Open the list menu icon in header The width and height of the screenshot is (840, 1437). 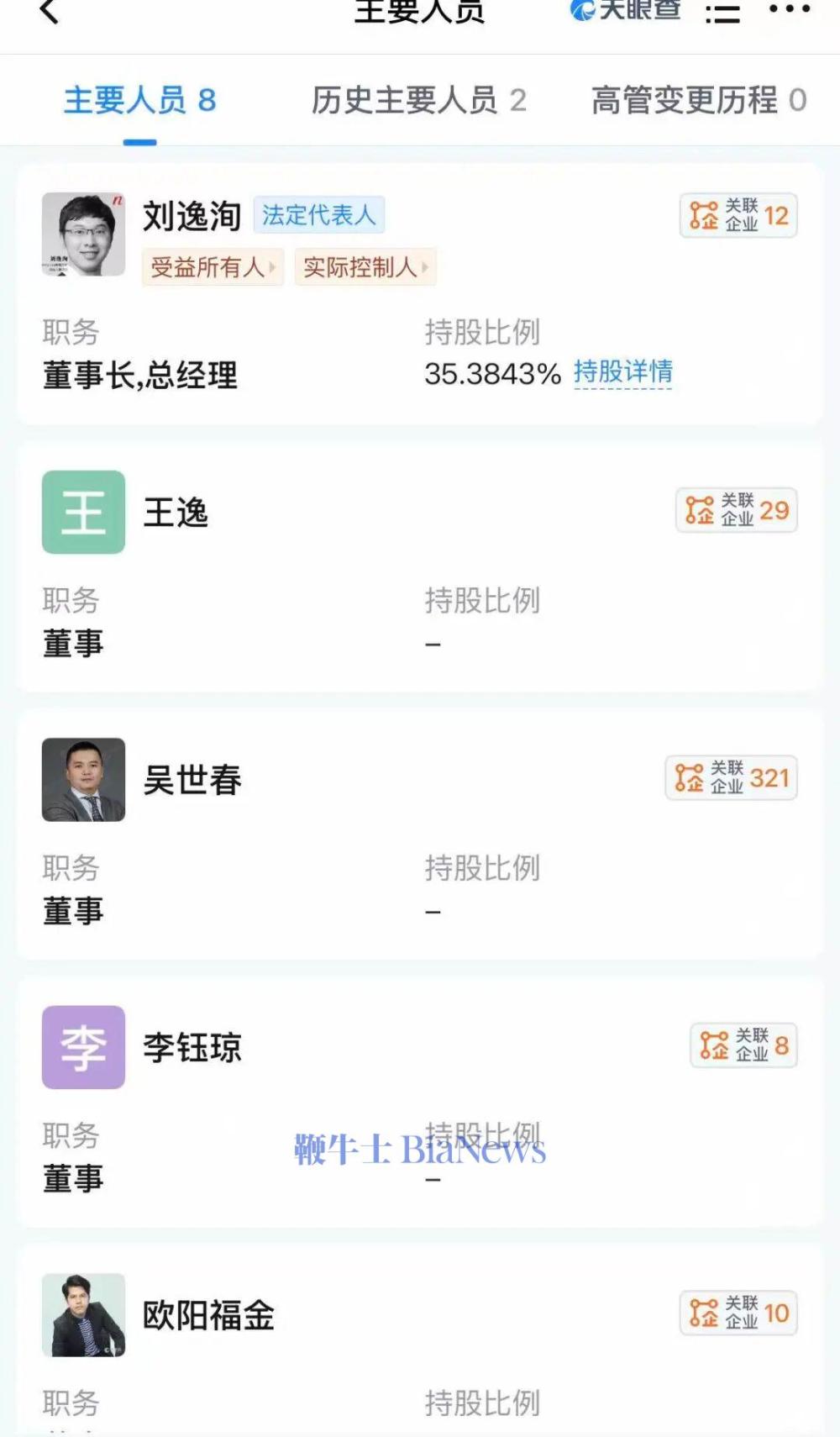click(x=722, y=13)
